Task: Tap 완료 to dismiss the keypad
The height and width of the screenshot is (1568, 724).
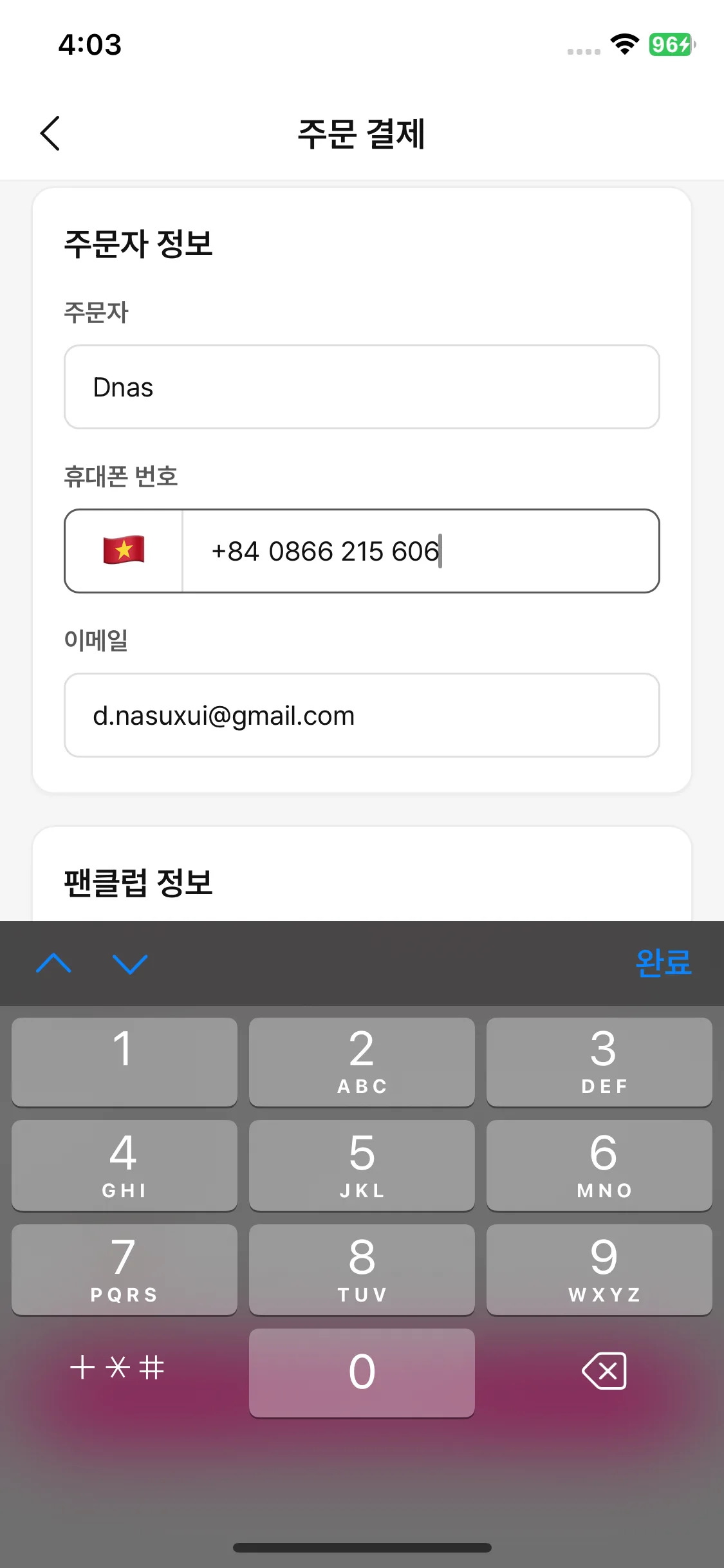Action: (662, 963)
